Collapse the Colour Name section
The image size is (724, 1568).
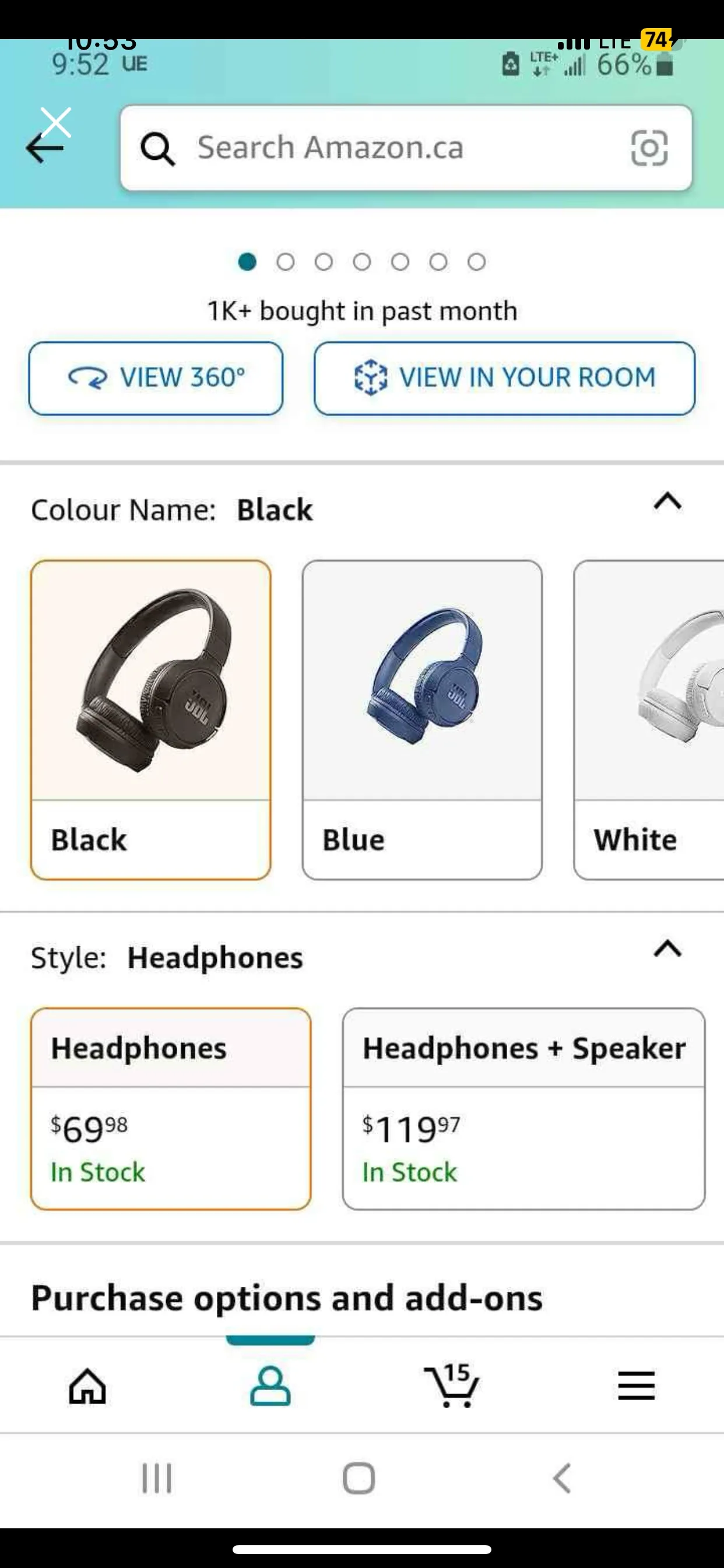pyautogui.click(x=666, y=502)
